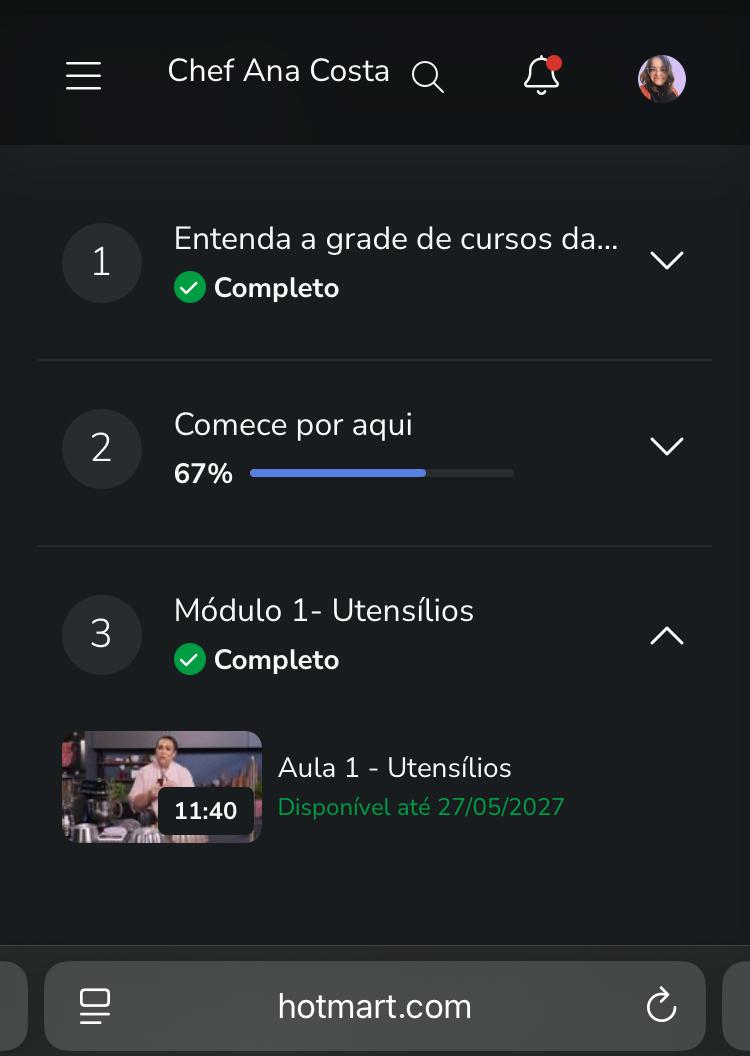The height and width of the screenshot is (1056, 750).
Task: Tap the hotmart.com address bar
Action: [374, 1006]
